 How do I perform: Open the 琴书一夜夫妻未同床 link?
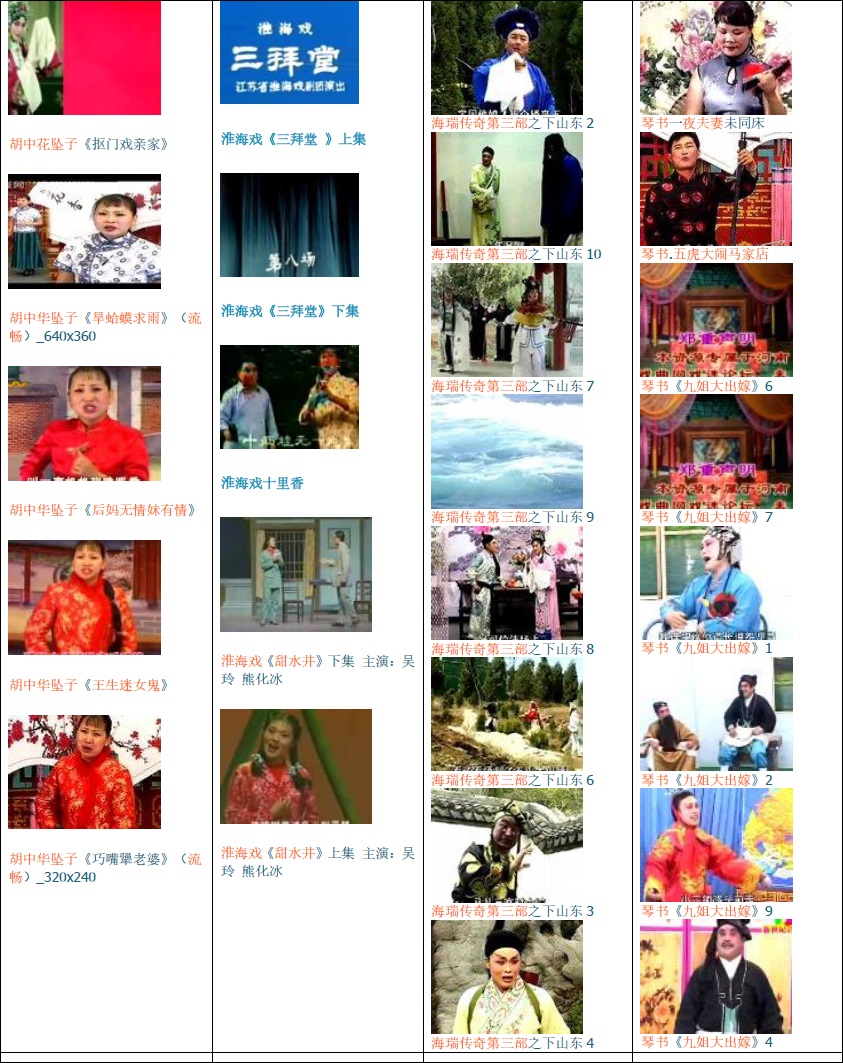click(x=703, y=124)
